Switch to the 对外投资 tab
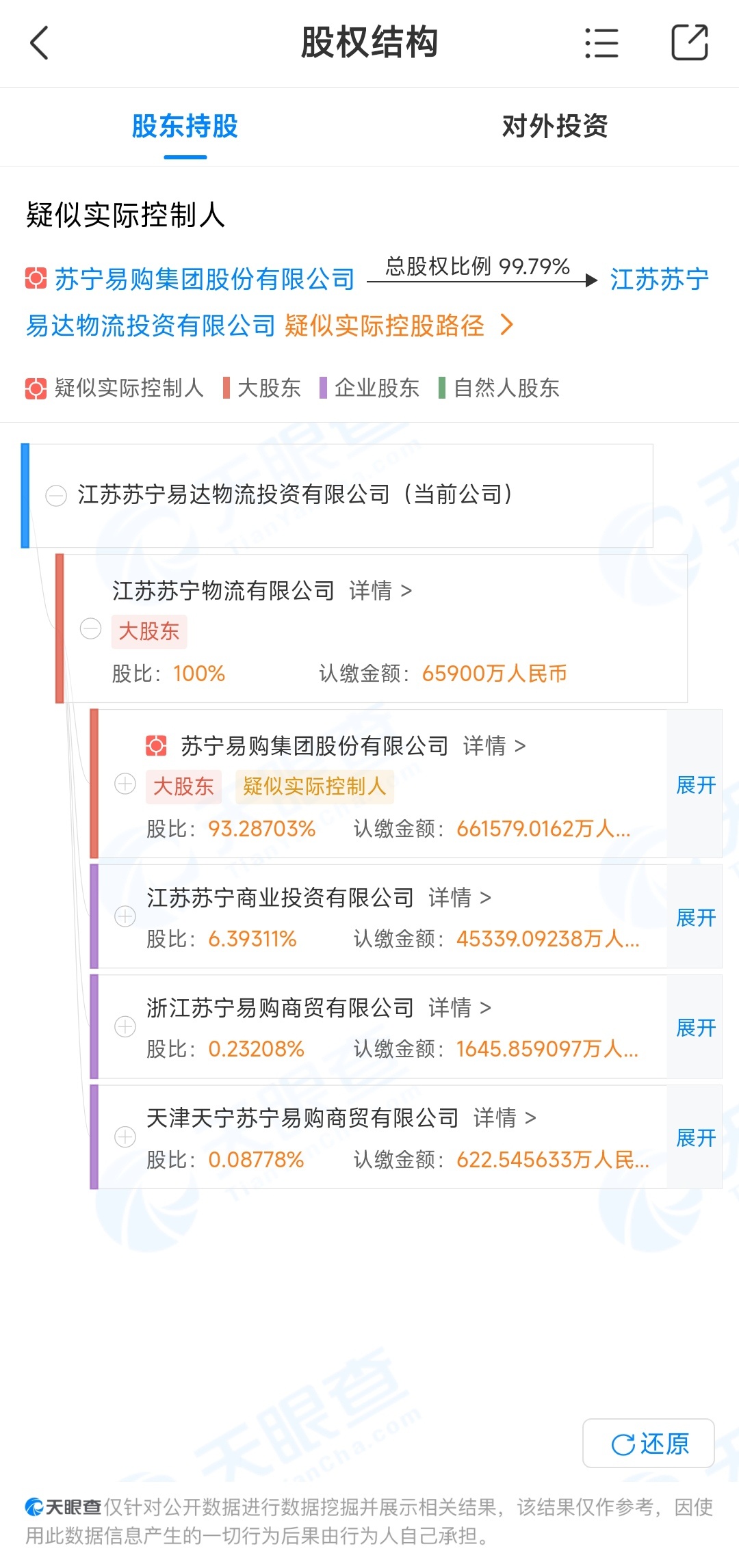Screen dimensions: 739x1568 [555, 127]
